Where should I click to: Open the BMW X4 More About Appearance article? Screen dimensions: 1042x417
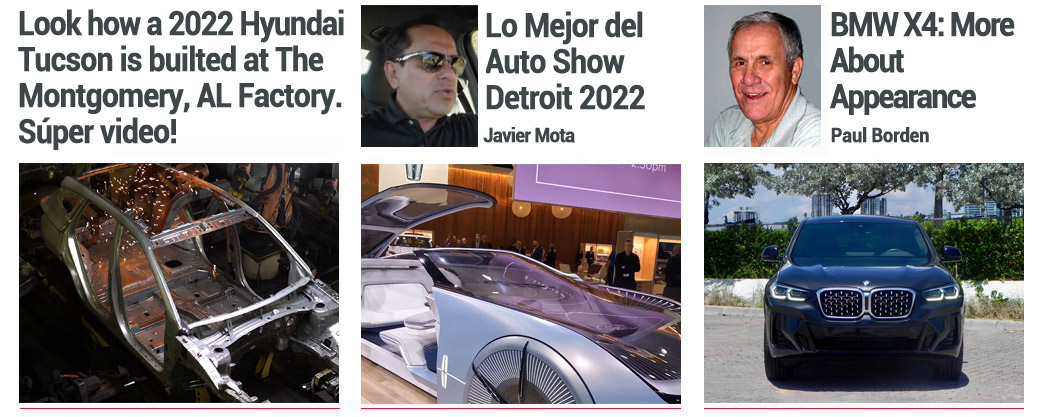922,62
